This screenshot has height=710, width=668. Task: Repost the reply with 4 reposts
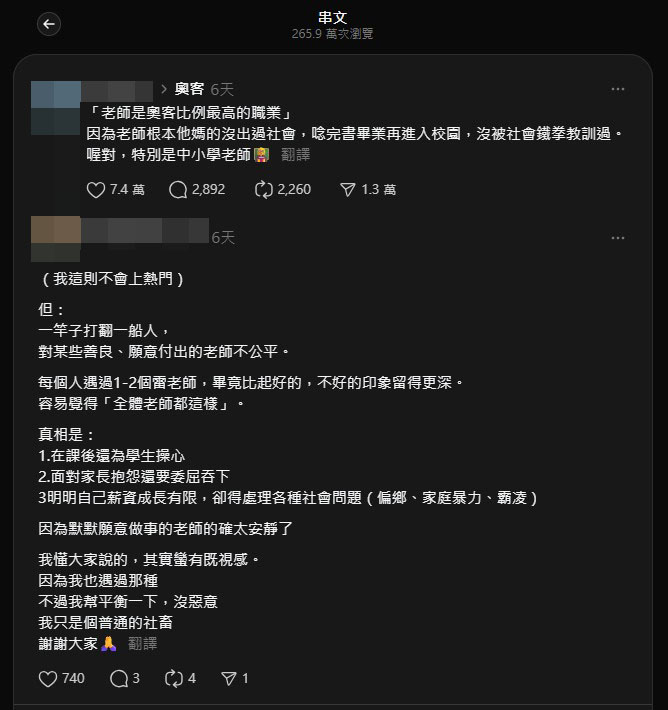(x=174, y=678)
